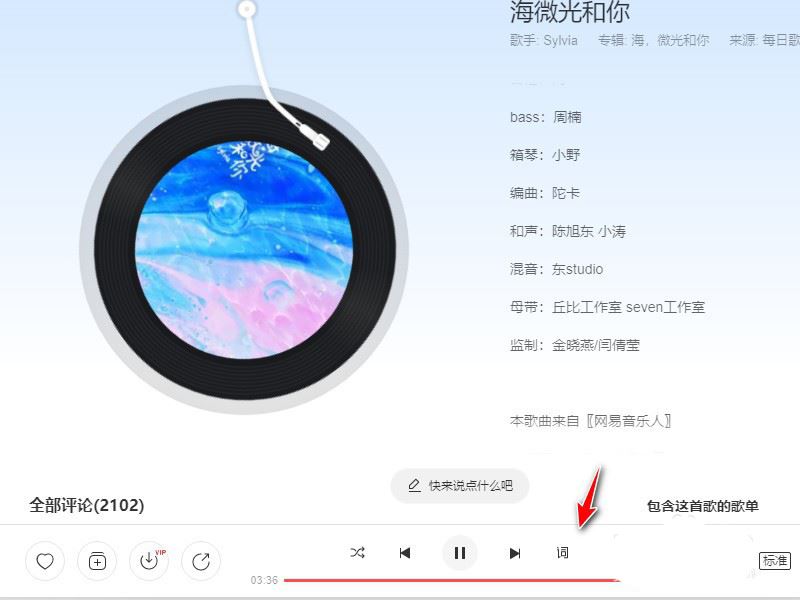Tap 快来说点什么吧 comment box

point(460,486)
